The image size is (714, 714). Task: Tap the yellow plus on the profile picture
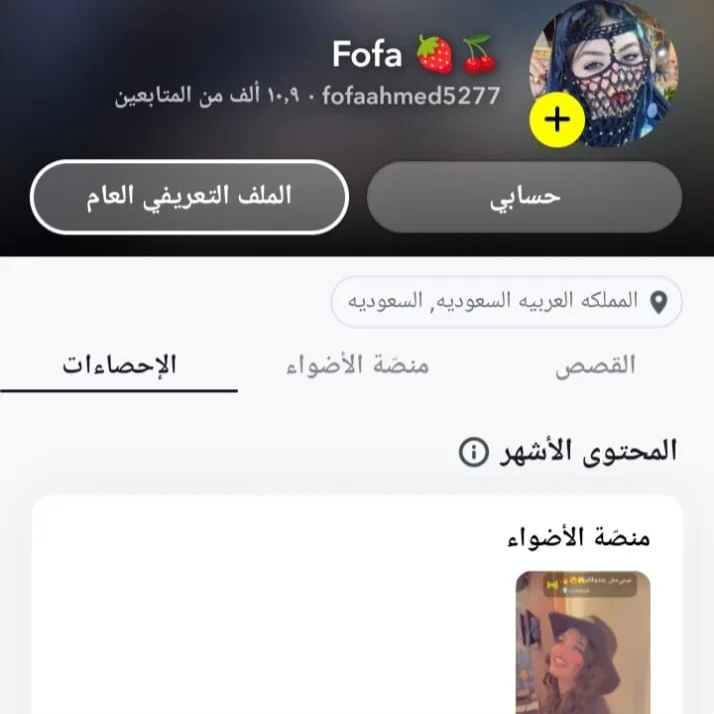pyautogui.click(x=557, y=120)
